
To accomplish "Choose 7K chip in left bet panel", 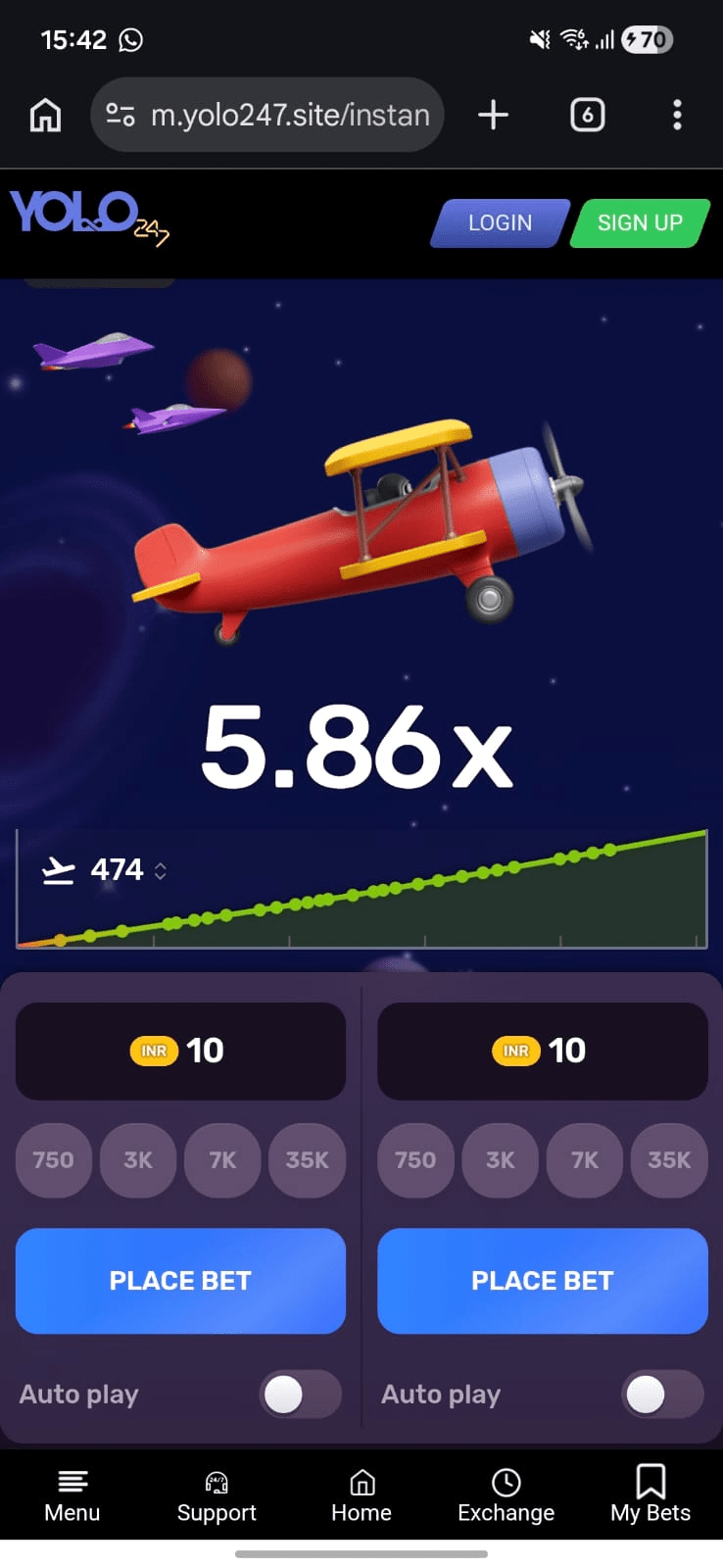I will (x=222, y=1160).
